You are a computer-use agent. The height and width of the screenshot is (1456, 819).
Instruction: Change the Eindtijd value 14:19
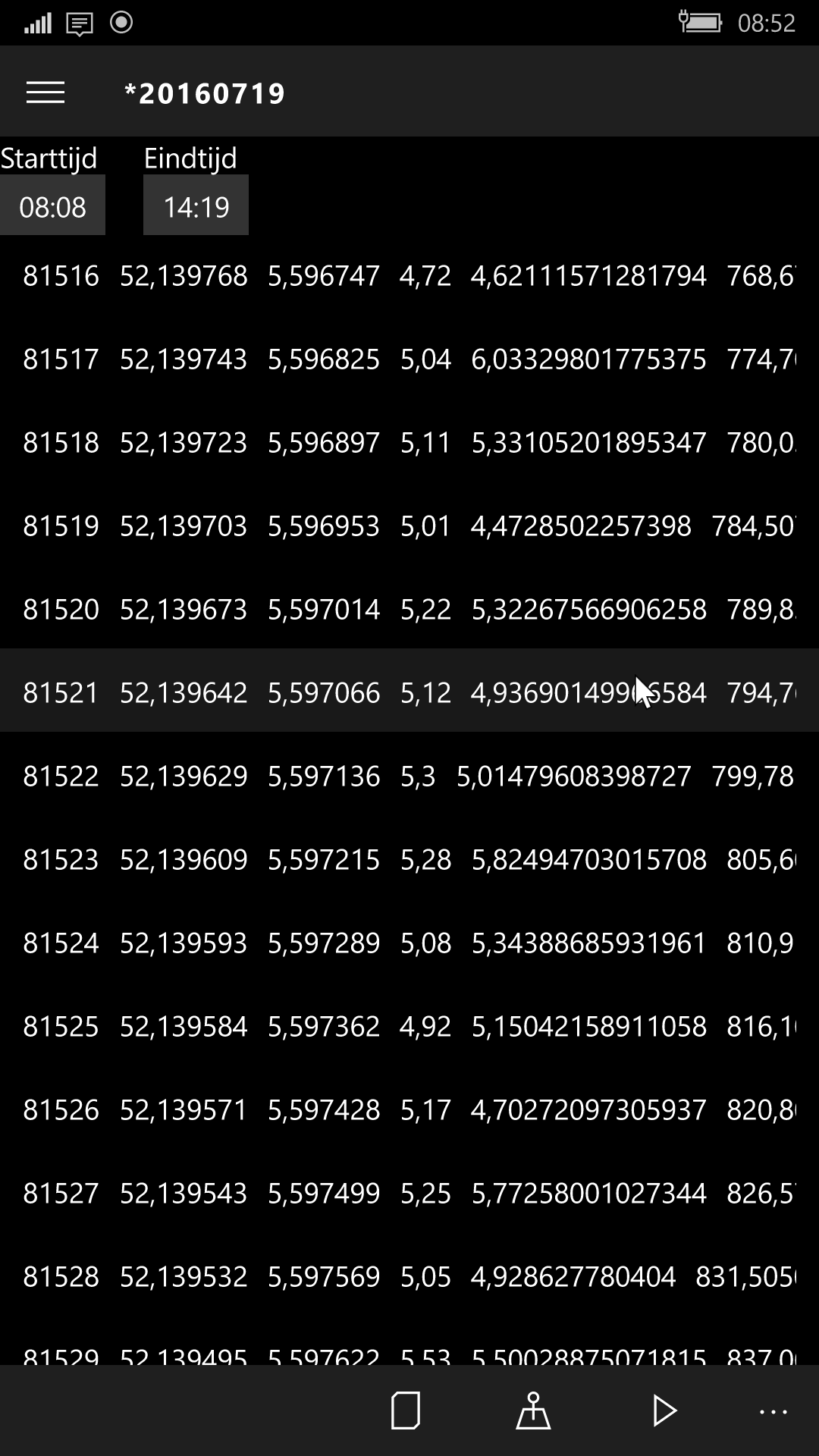[x=196, y=206]
